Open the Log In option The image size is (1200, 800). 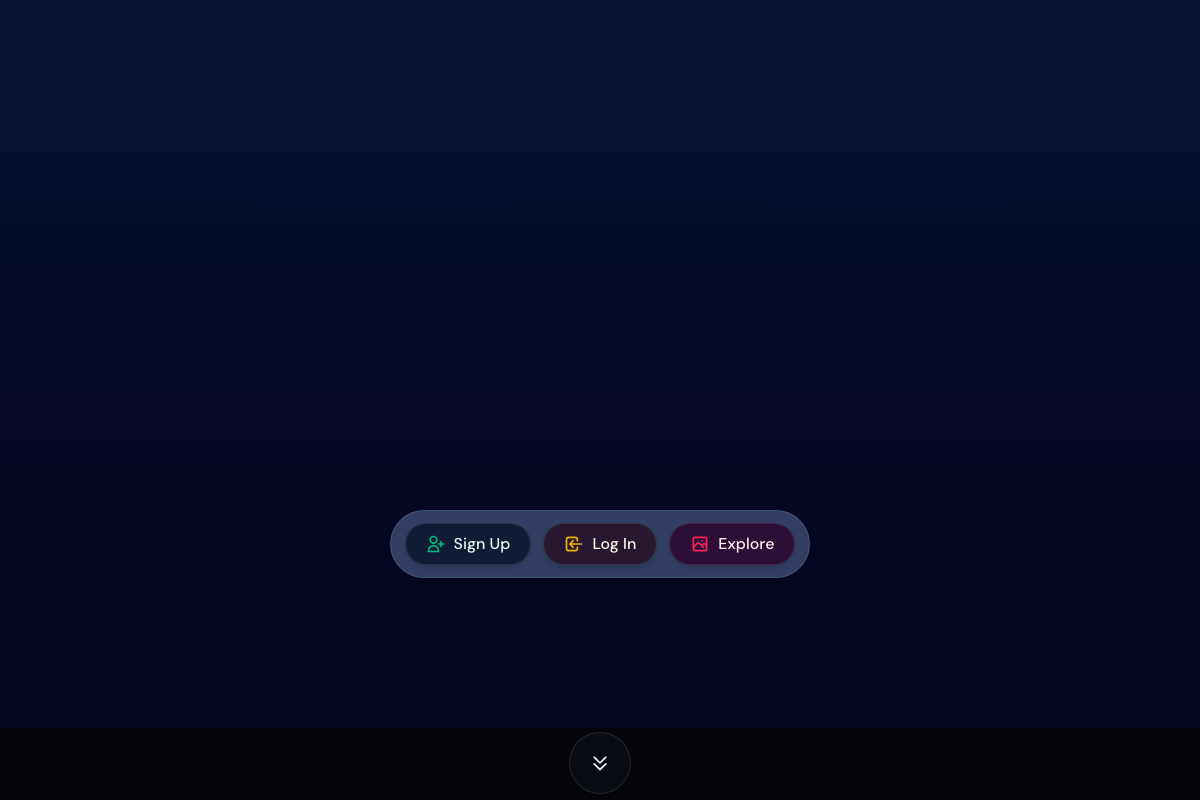[600, 544]
